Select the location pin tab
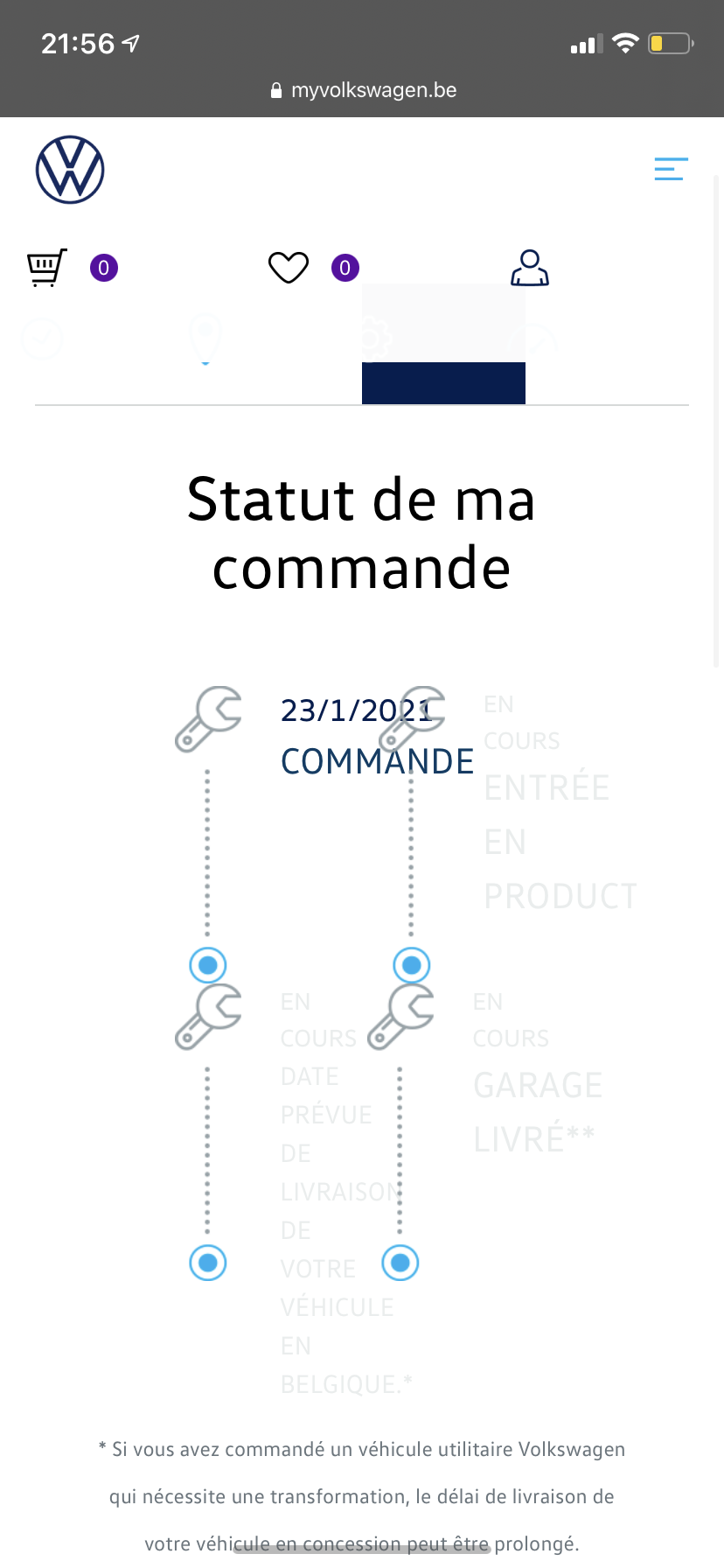This screenshot has width=724, height=1568. 205,339
